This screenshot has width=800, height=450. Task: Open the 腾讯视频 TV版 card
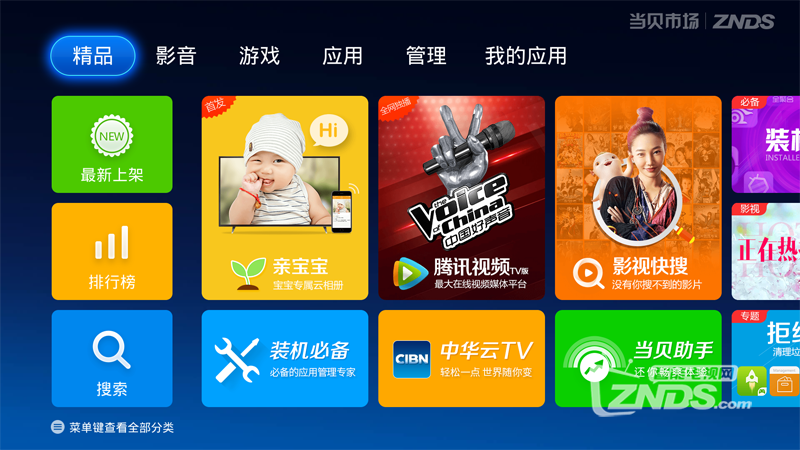pyautogui.click(x=461, y=198)
